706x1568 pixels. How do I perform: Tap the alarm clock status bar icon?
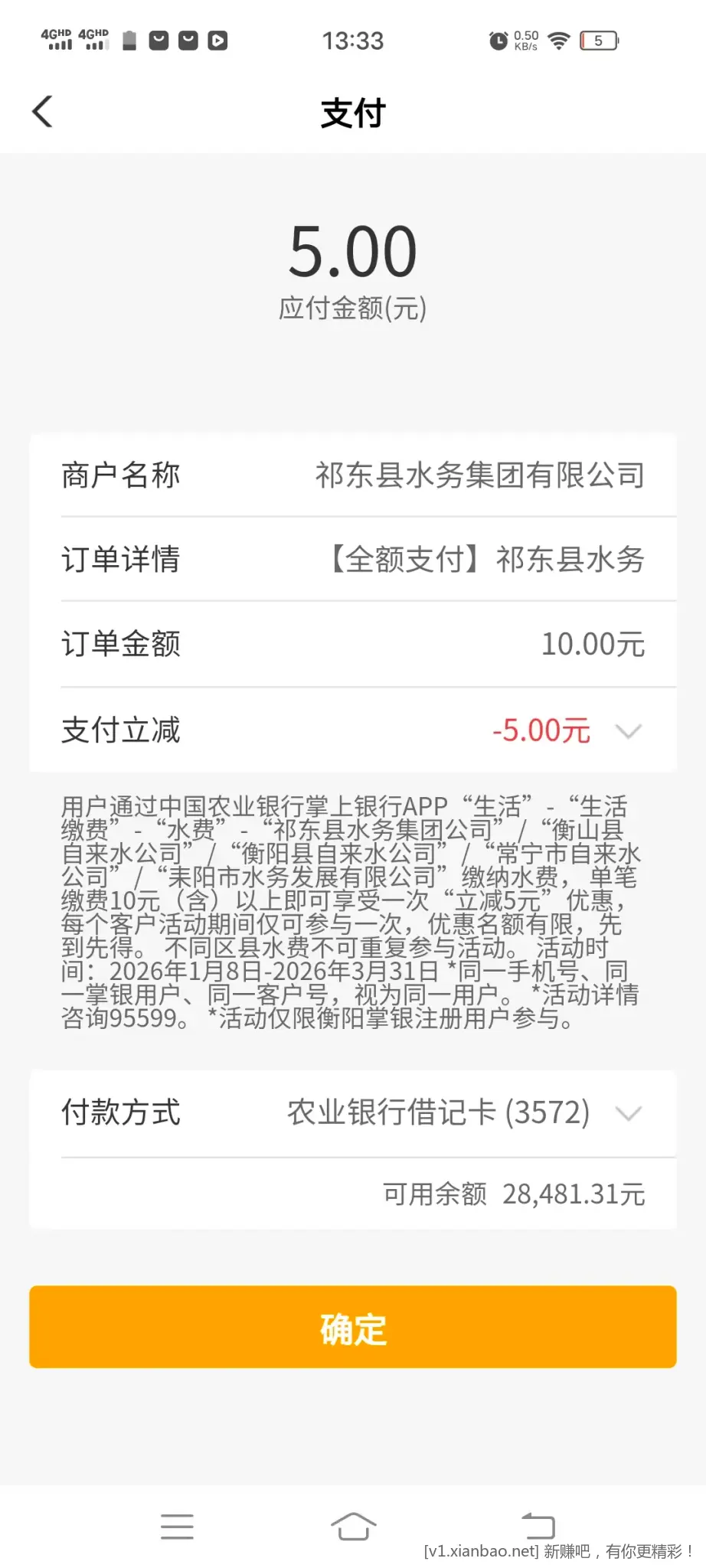498,40
